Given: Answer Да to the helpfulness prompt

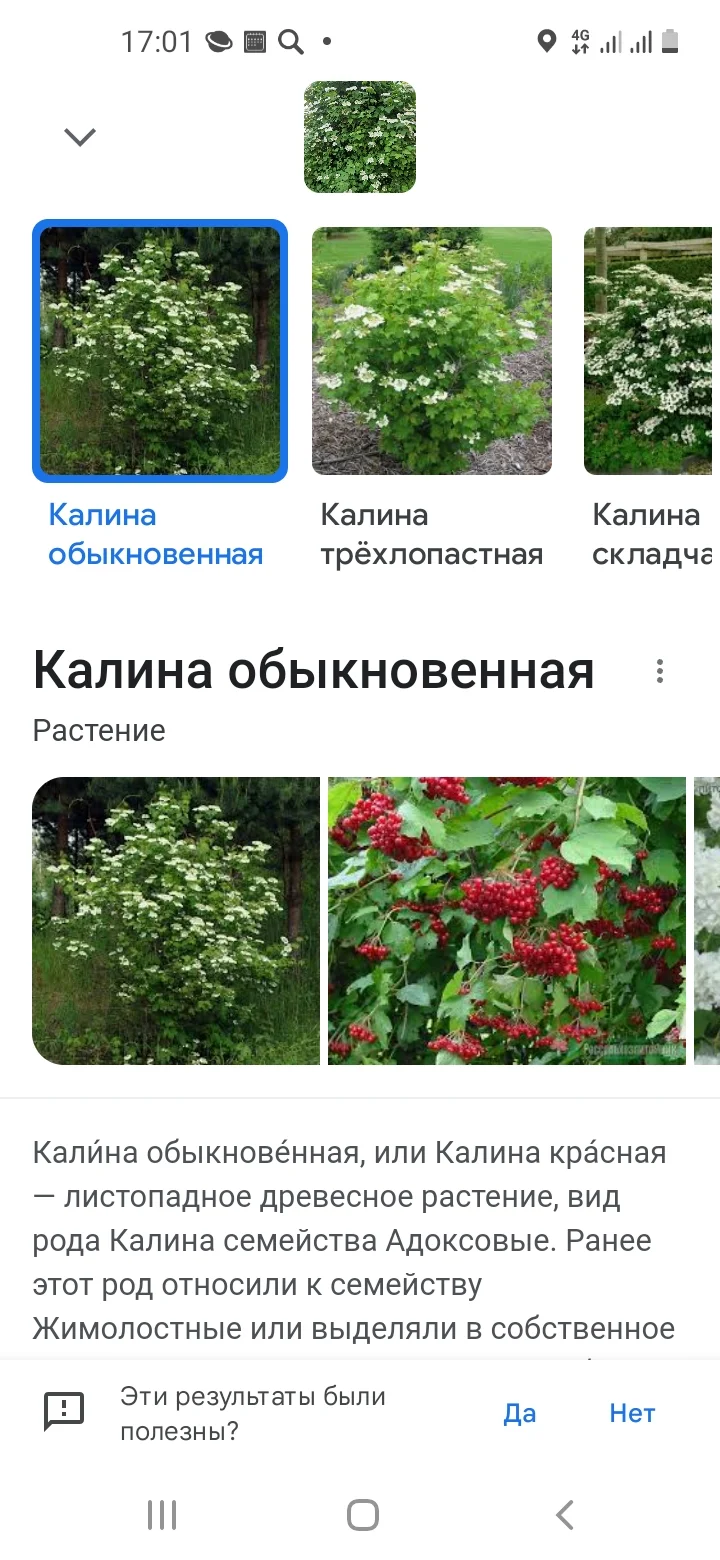Looking at the screenshot, I should [x=519, y=1412].
